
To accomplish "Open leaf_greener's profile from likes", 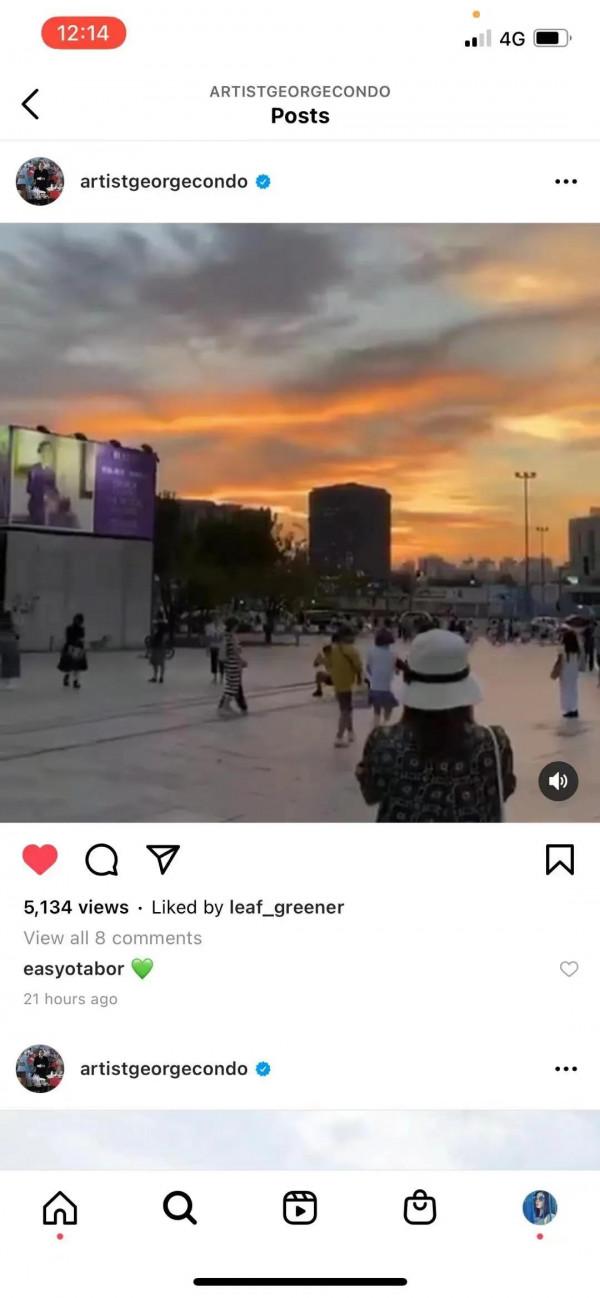I will coord(286,908).
